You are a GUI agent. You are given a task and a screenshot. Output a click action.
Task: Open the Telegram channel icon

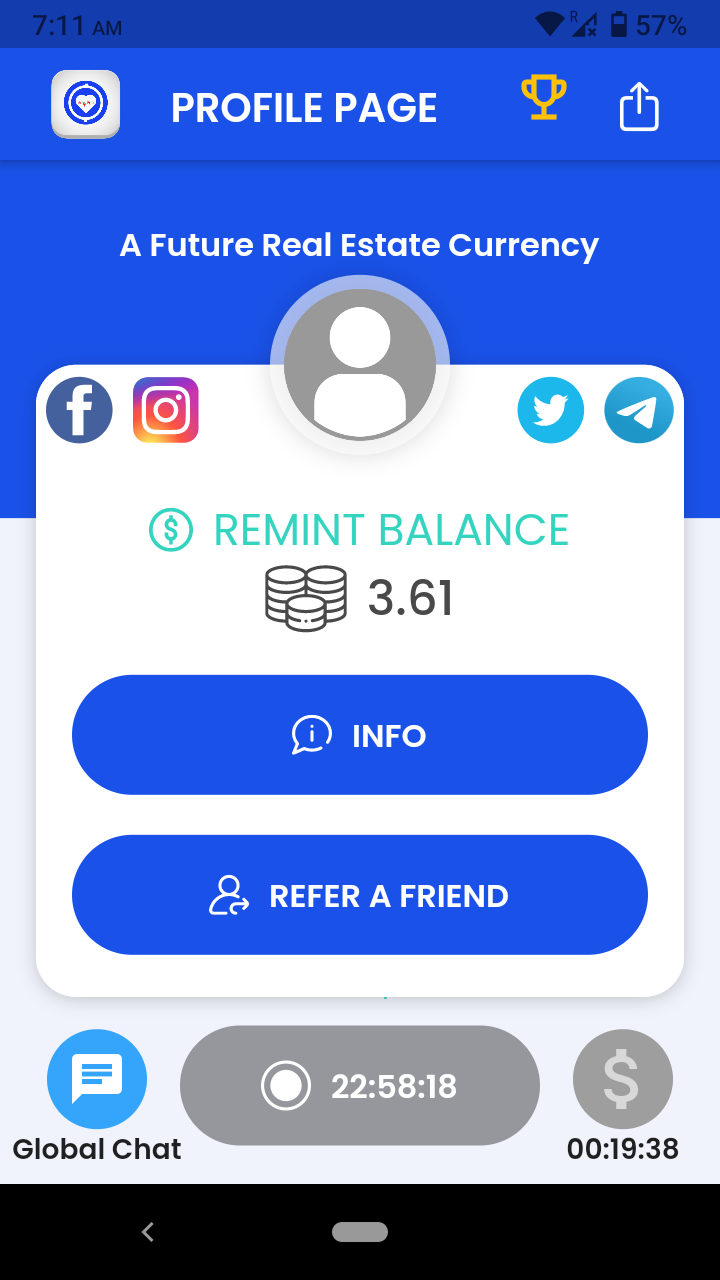(x=638, y=410)
